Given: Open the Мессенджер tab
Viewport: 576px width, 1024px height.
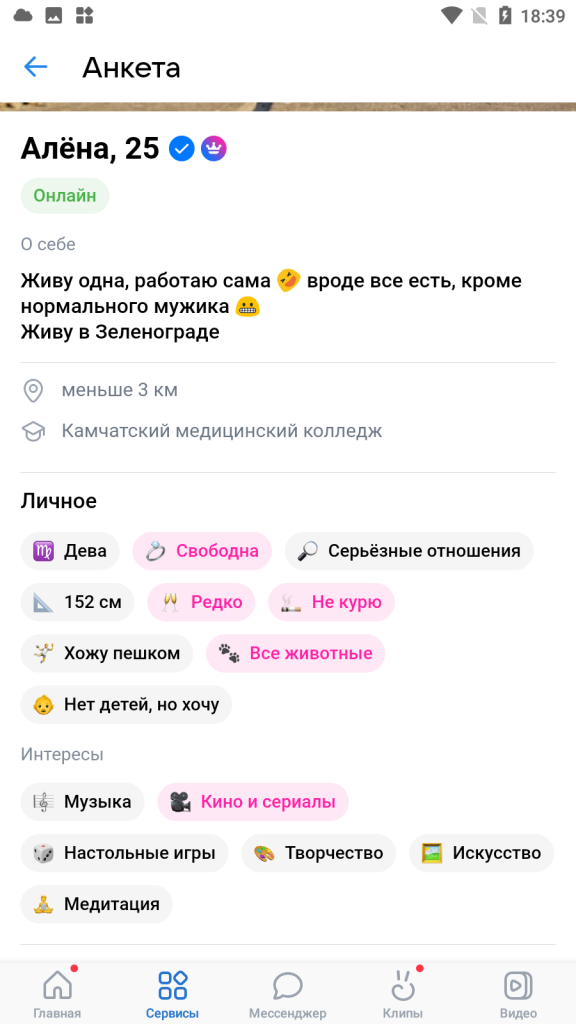Looking at the screenshot, I should (x=287, y=993).
